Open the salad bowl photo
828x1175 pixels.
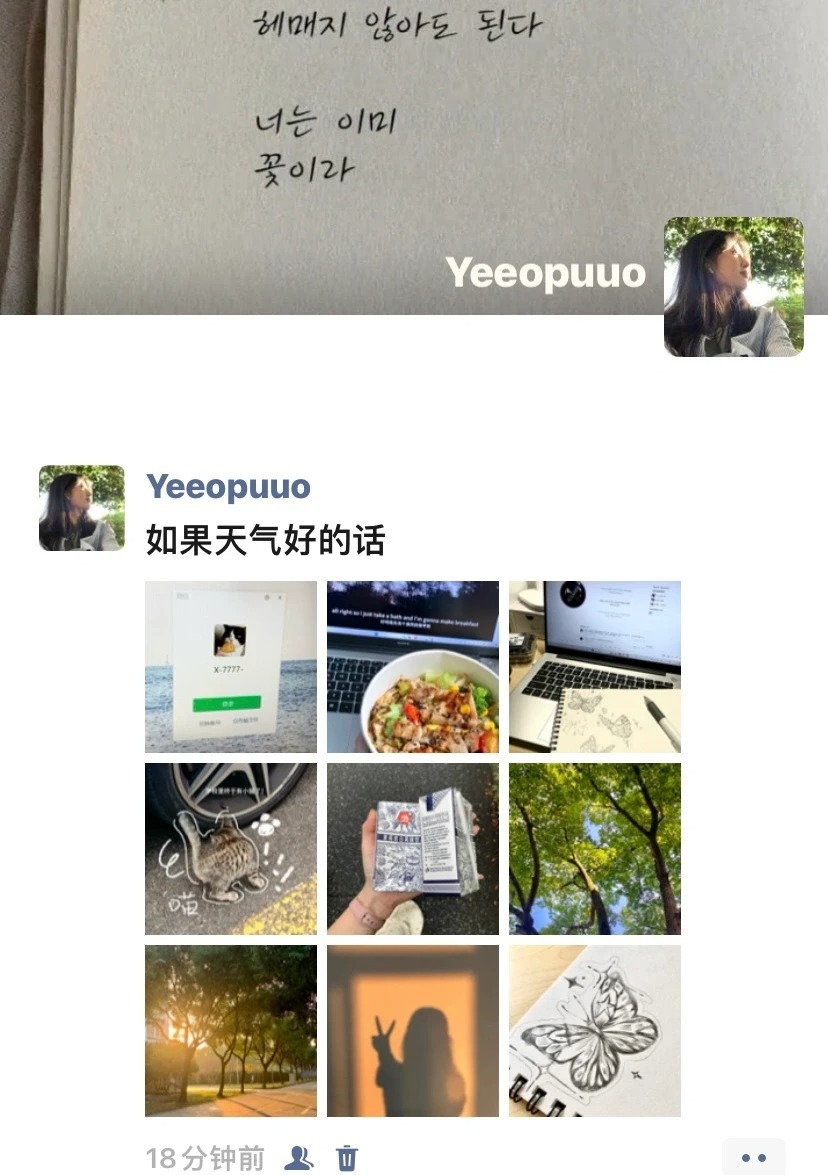click(412, 666)
